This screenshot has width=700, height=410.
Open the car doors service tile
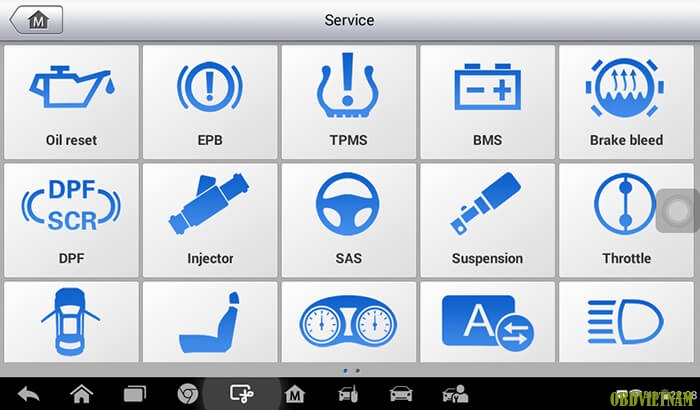(x=71, y=322)
